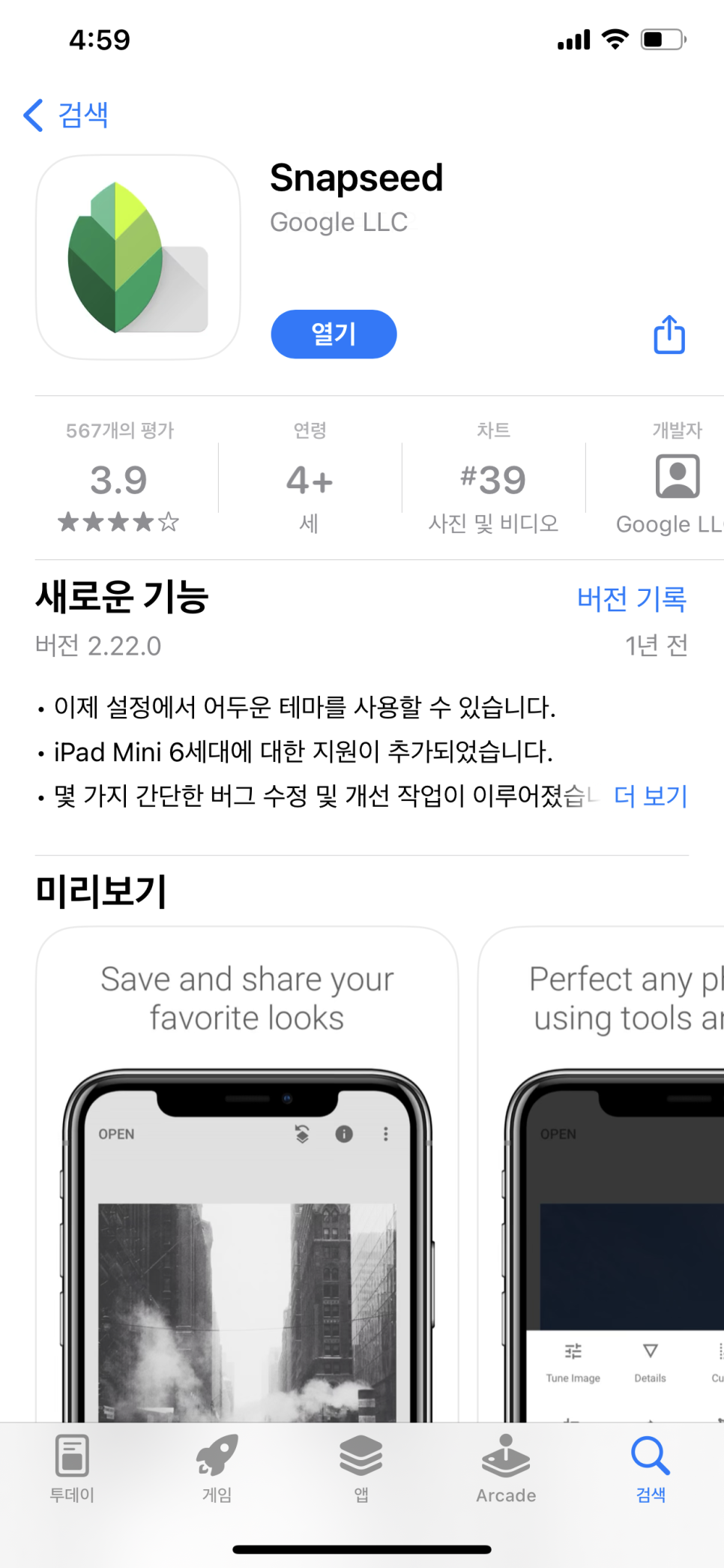Screen dimensions: 724x1568
Task: Expand release notes with 더 보기
Action: point(650,796)
